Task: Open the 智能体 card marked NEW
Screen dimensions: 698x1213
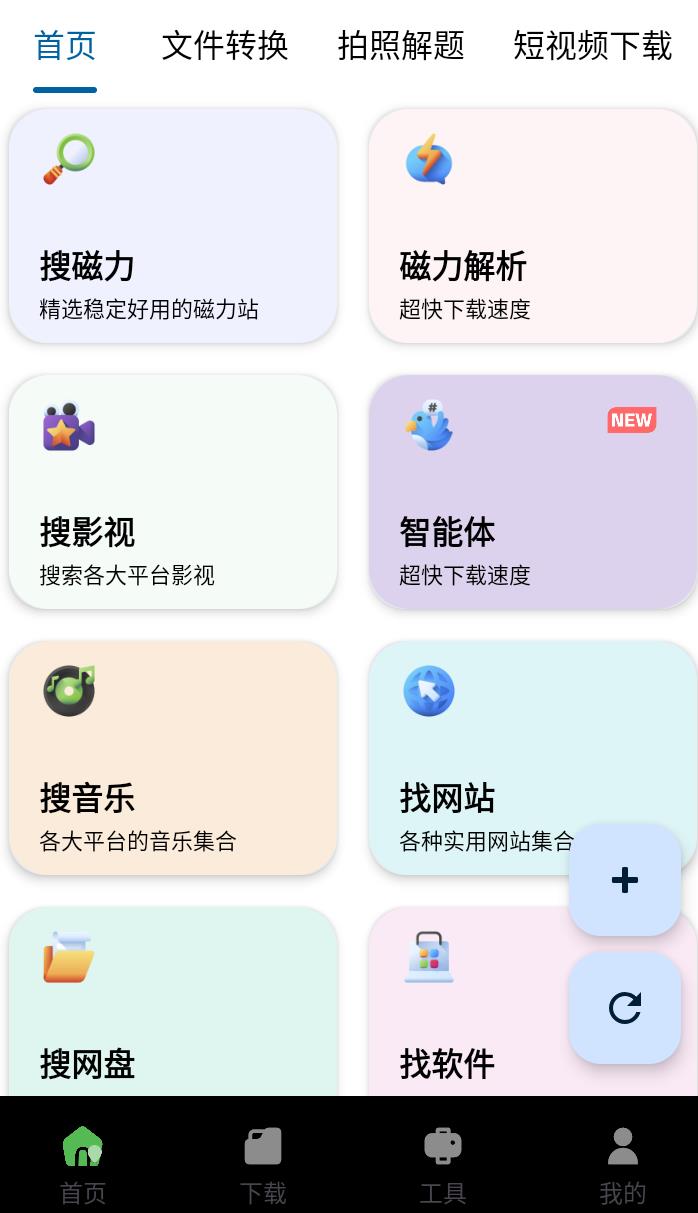Action: tap(532, 492)
